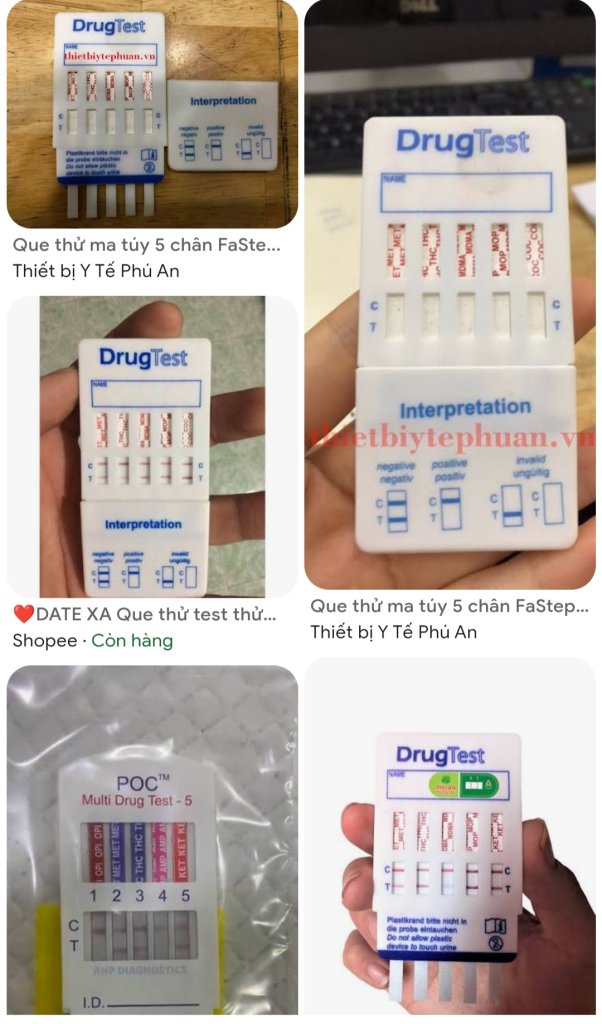Open the POC Multi Drug Test - 5 image
This screenshot has height=1024, width=602.
click(x=152, y=840)
